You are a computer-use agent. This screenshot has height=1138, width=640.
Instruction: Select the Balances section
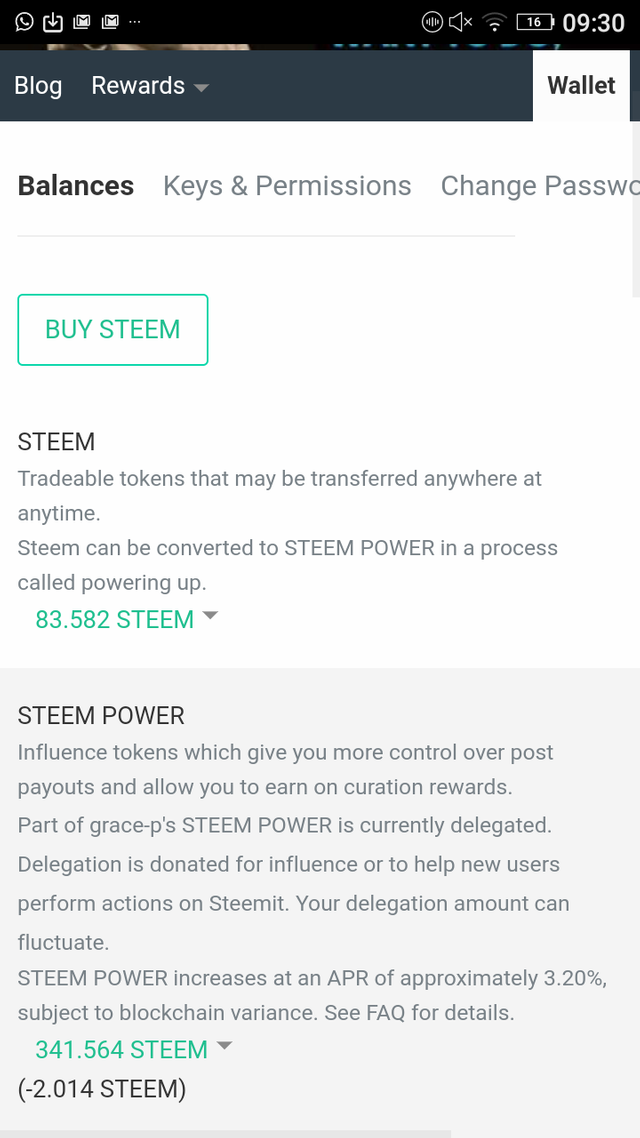75,186
